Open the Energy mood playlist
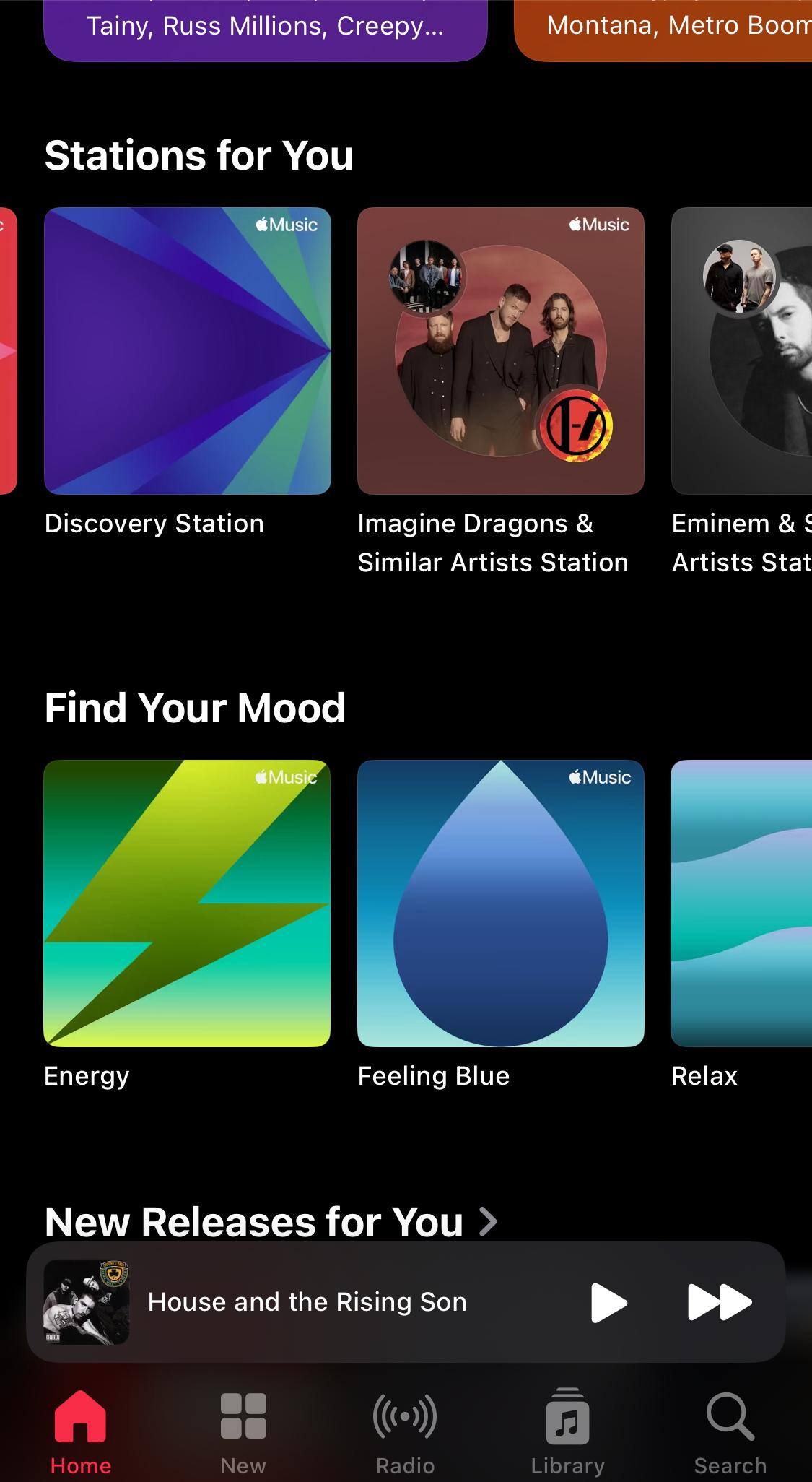The height and width of the screenshot is (1482, 812). click(188, 903)
